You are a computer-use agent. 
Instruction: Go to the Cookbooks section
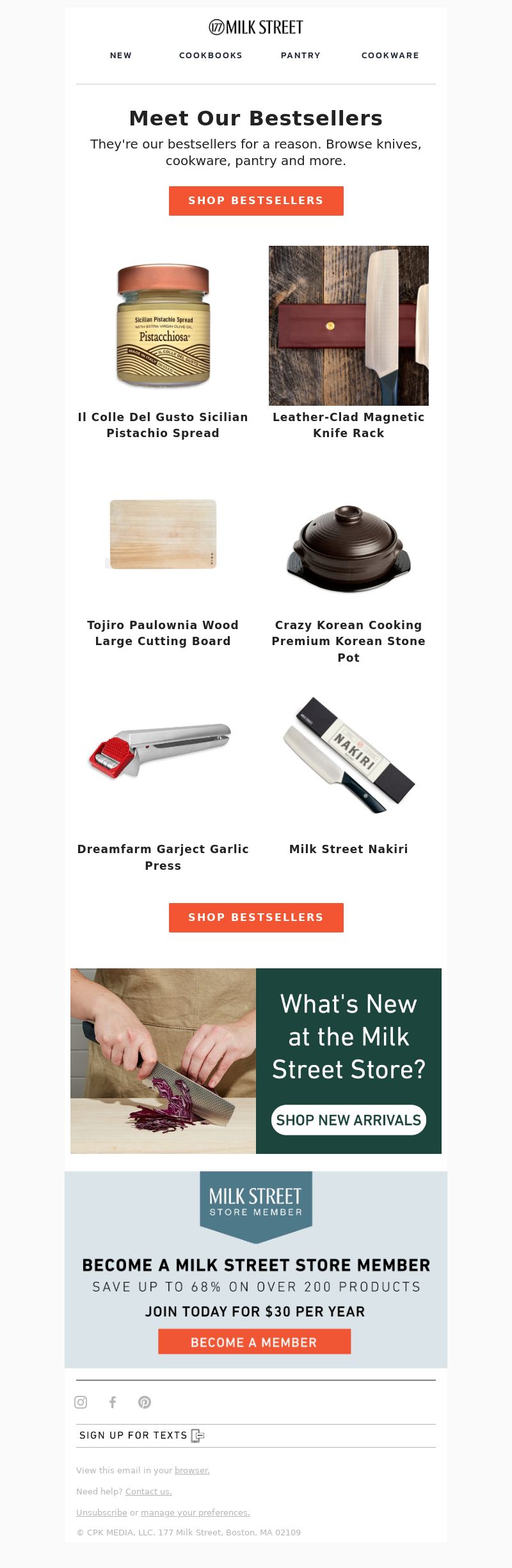point(211,56)
